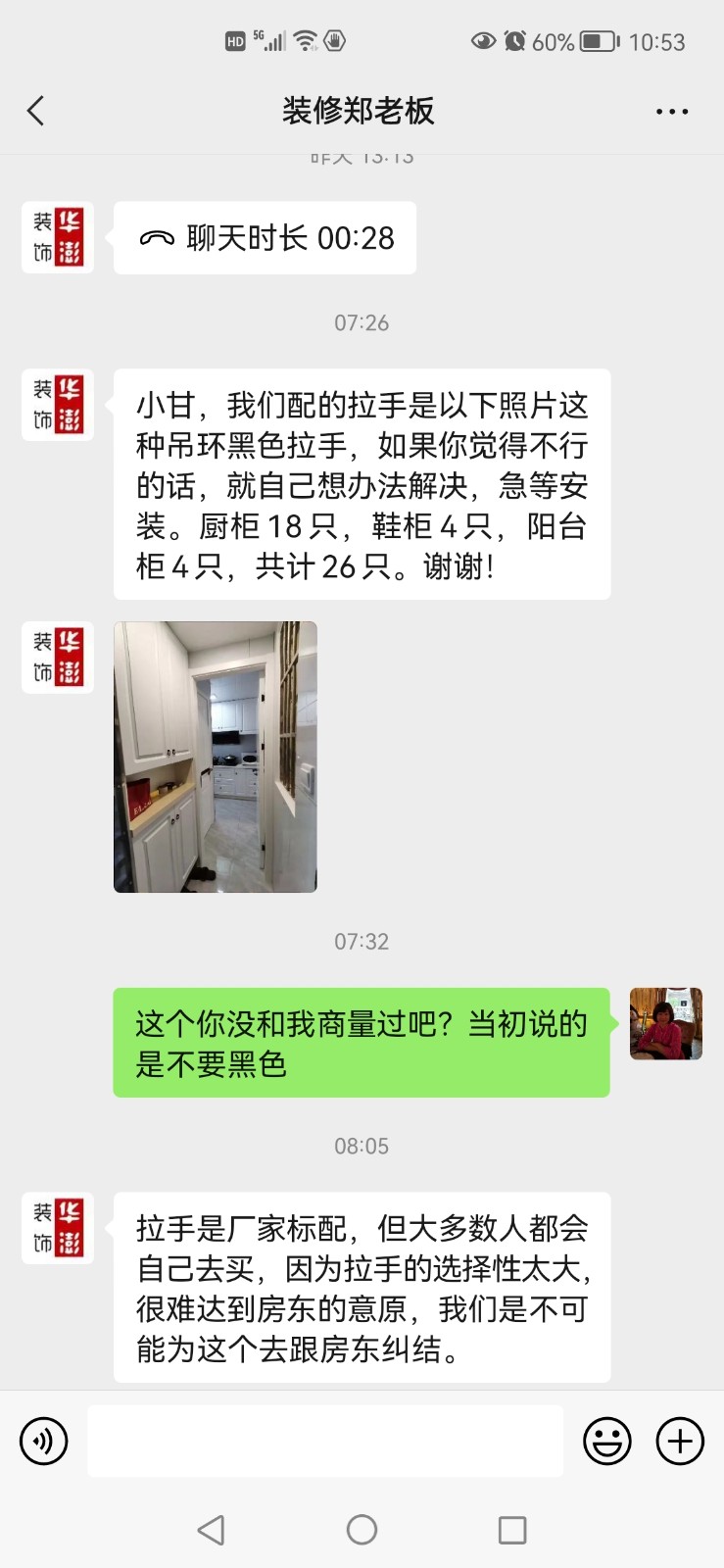The image size is (724, 1568).
Task: Open the plus attachments menu
Action: pos(680,1442)
